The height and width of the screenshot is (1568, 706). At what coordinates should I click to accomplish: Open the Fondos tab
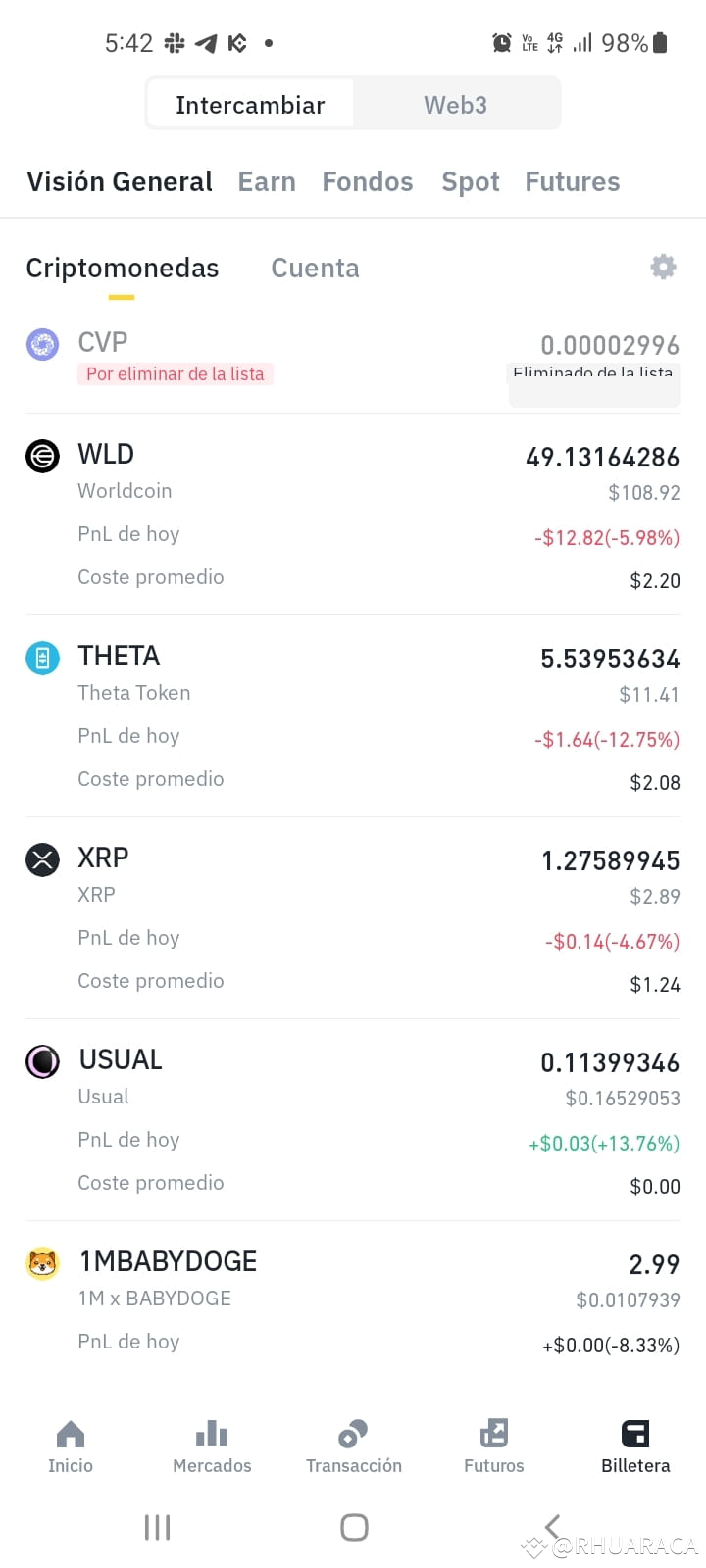368,182
